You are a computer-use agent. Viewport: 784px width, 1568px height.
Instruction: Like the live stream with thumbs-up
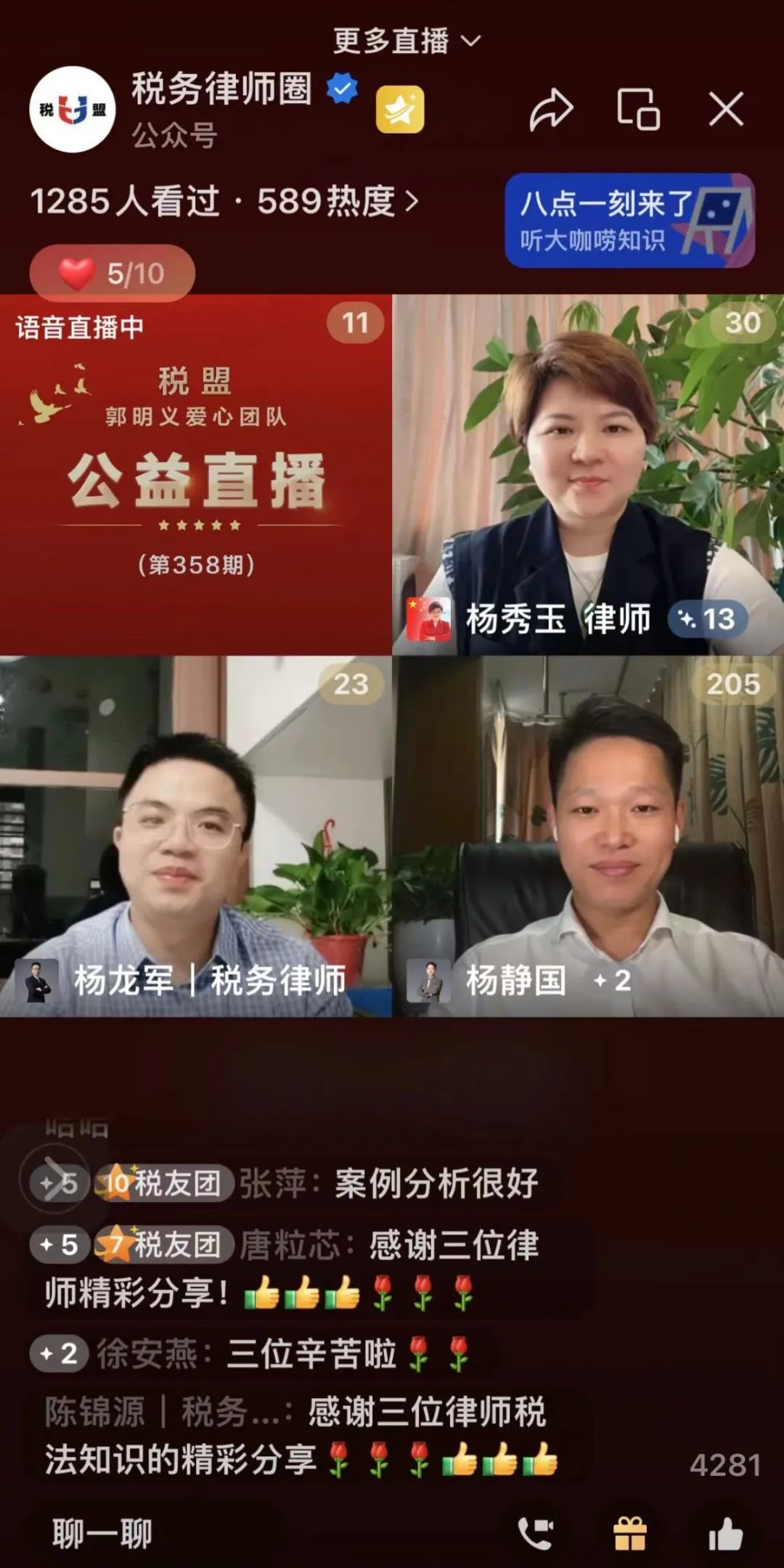725,1535
